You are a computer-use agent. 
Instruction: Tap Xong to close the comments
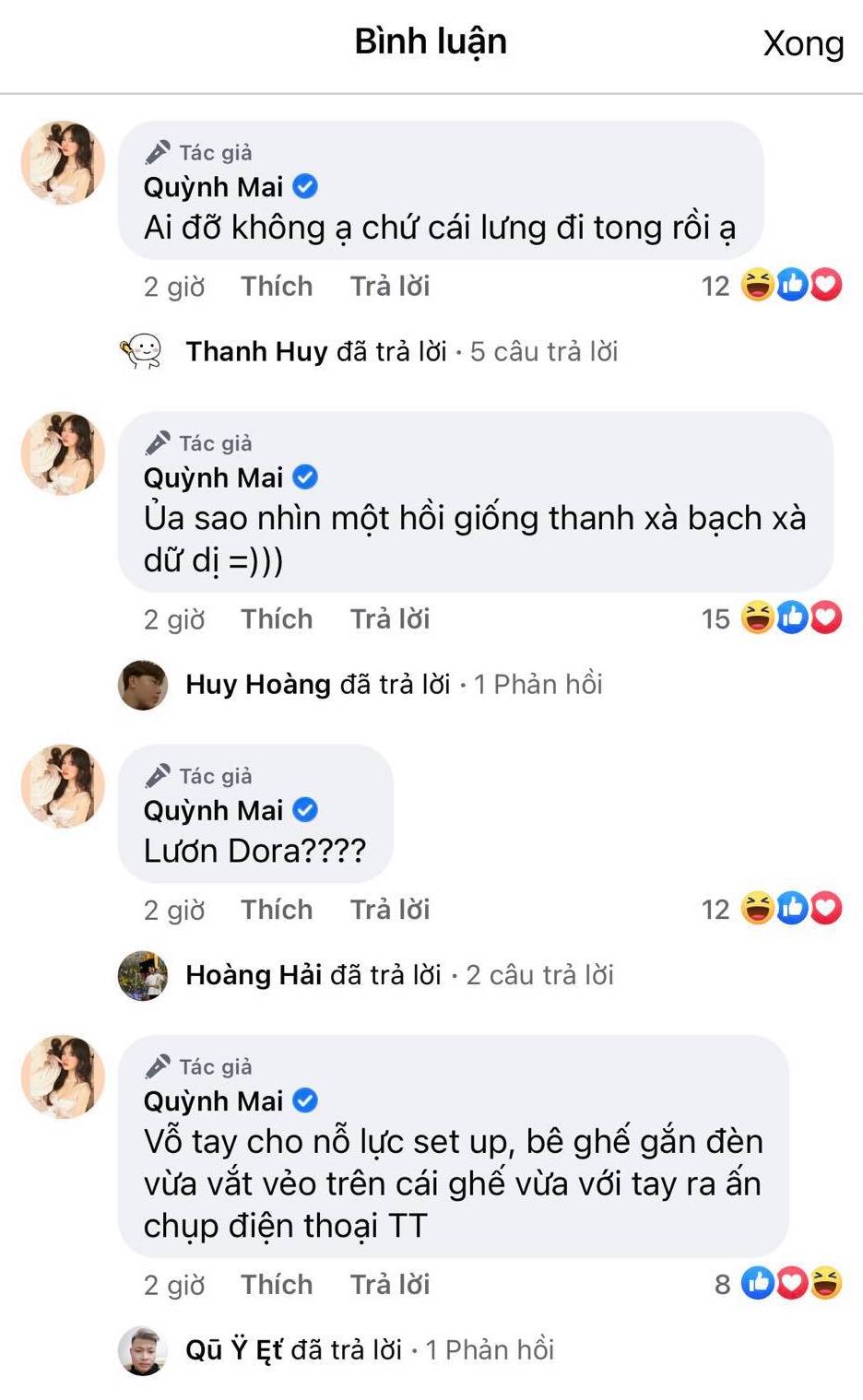(803, 44)
